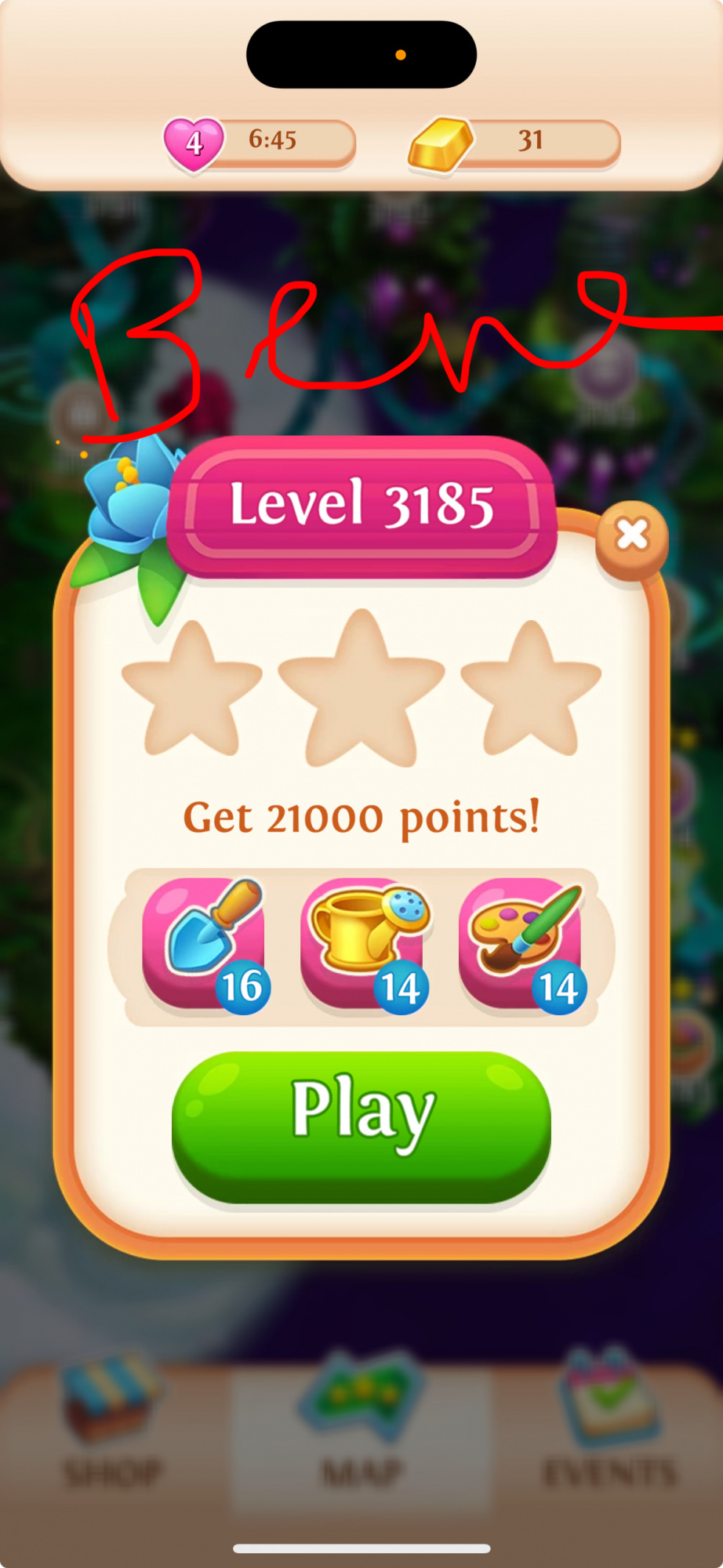Open the gold bars balance
This screenshot has width=723, height=1568.
(514, 142)
